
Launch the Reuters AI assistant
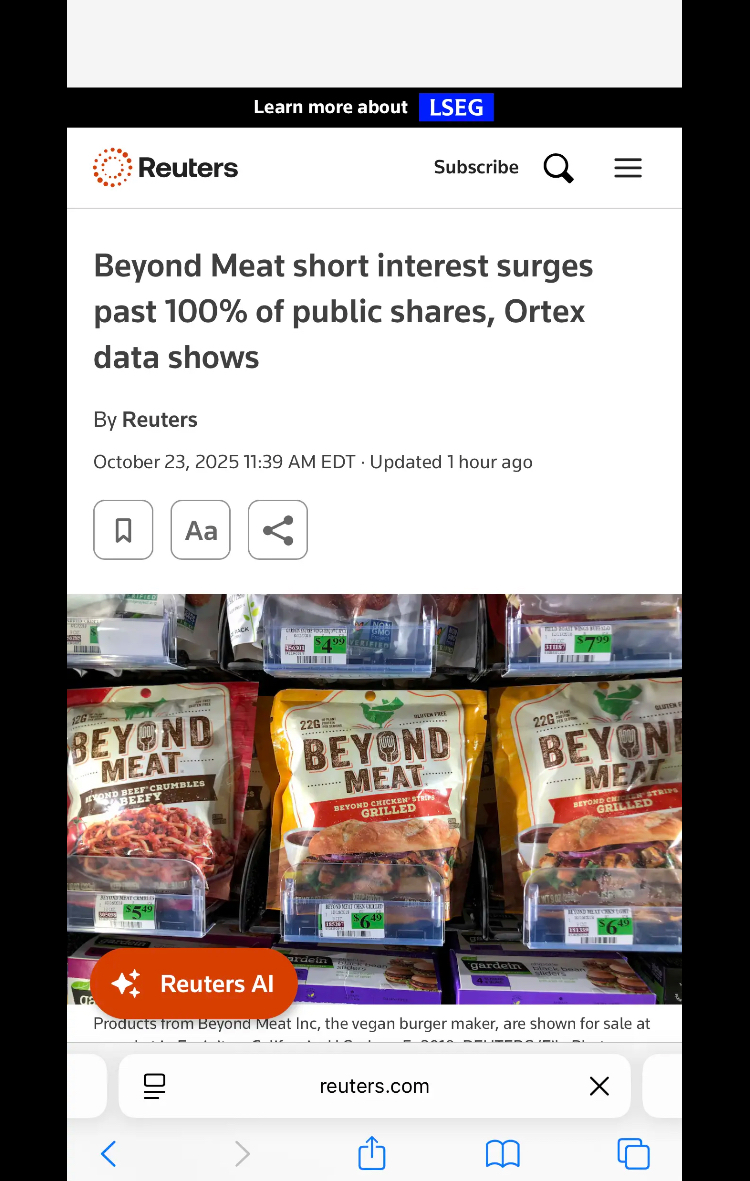coord(194,984)
